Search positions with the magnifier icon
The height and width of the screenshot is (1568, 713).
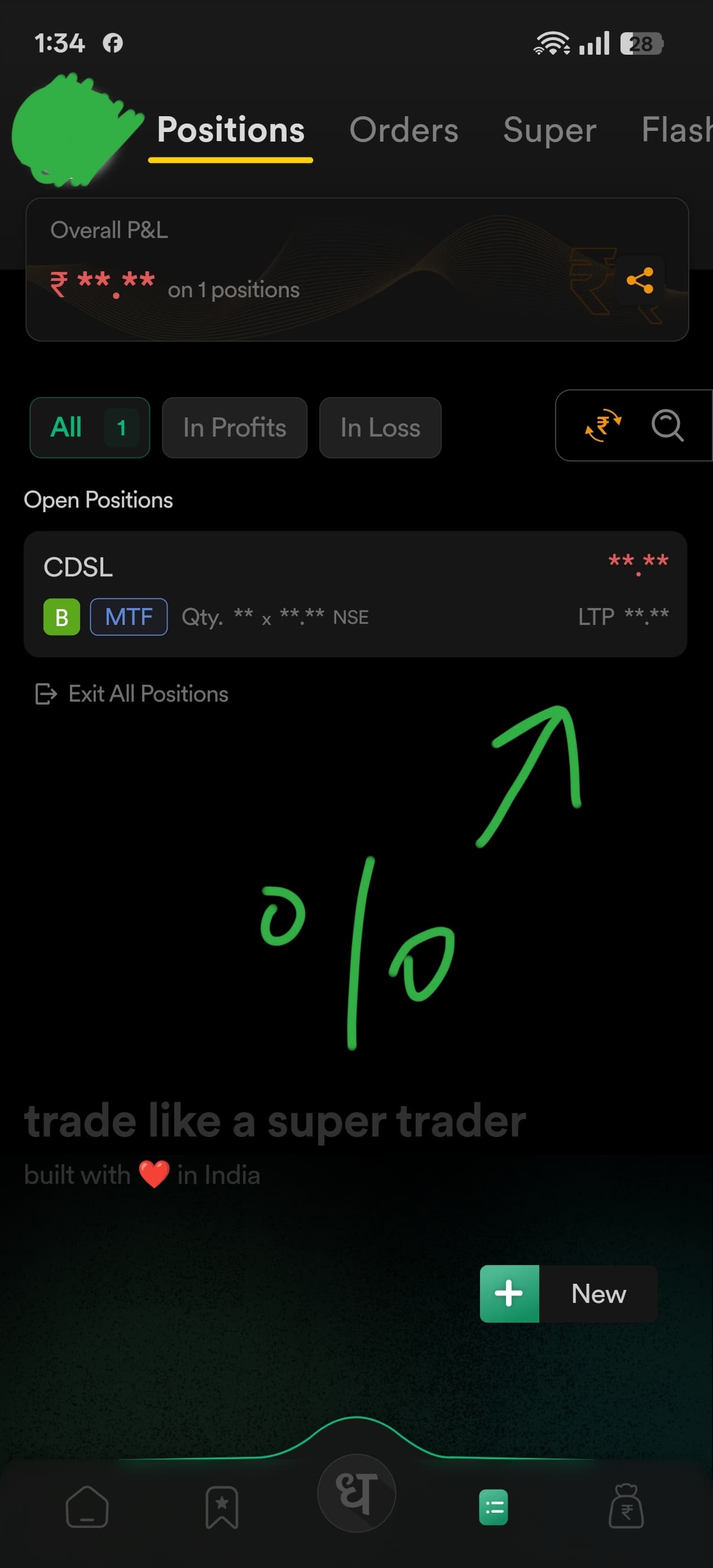pyautogui.click(x=667, y=425)
